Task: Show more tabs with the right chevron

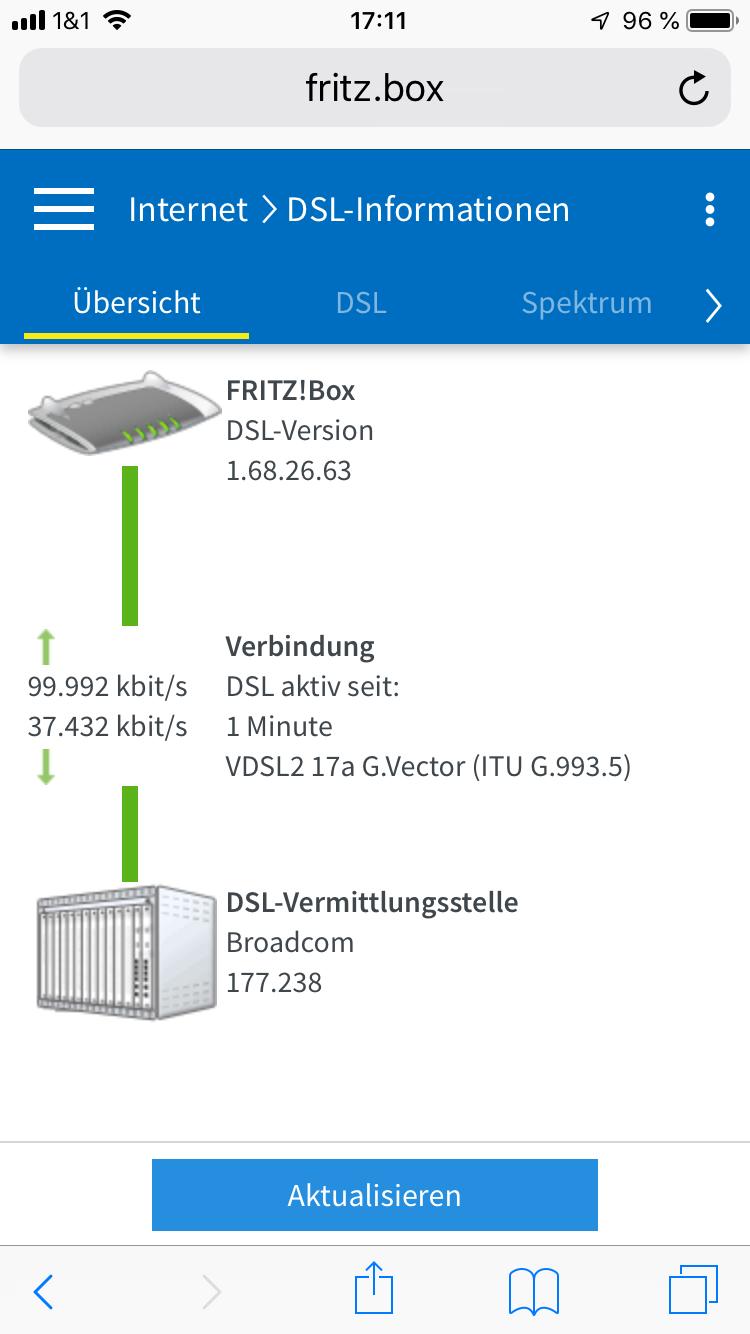Action: coord(713,305)
